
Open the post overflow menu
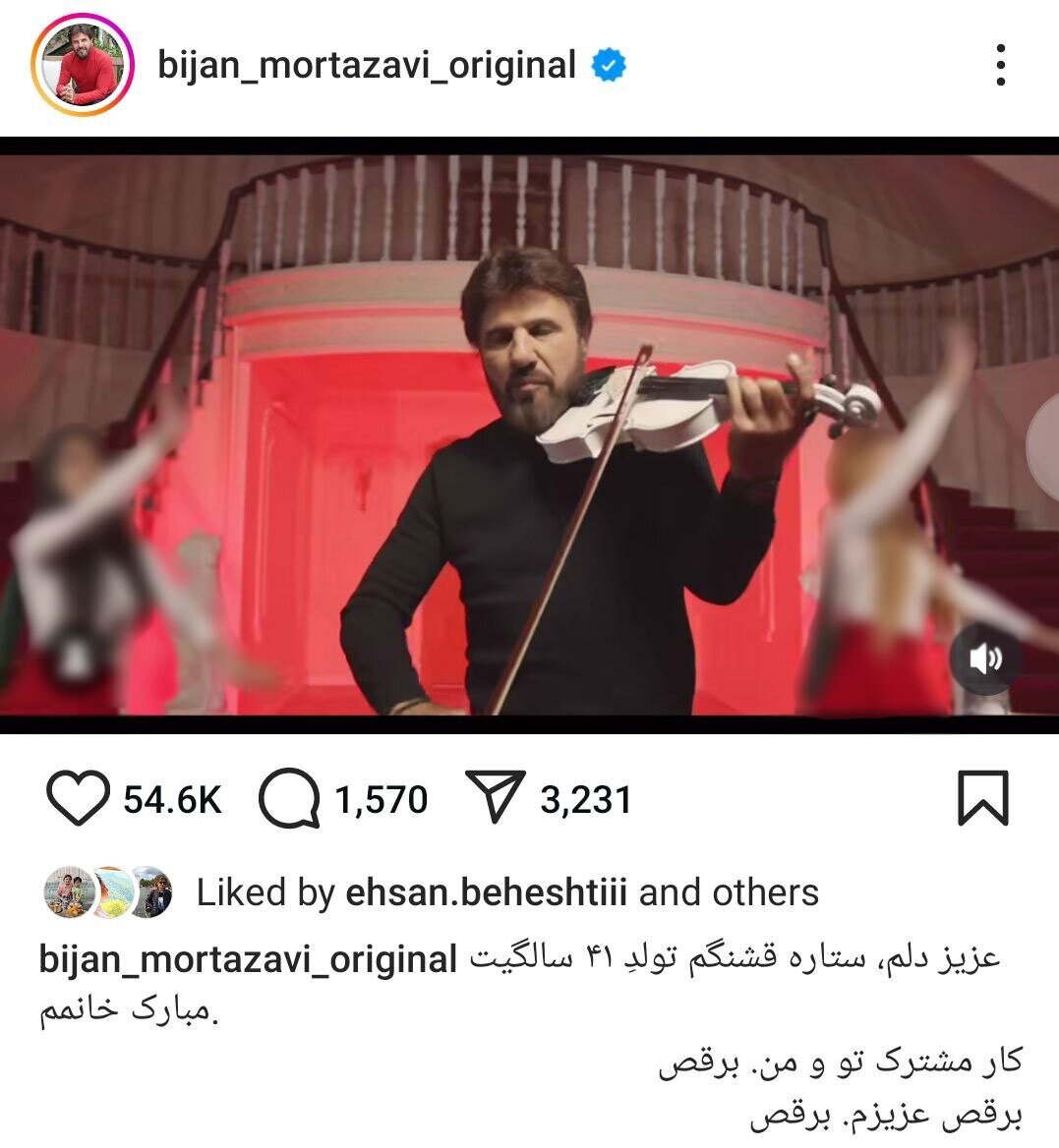pos(1000,66)
